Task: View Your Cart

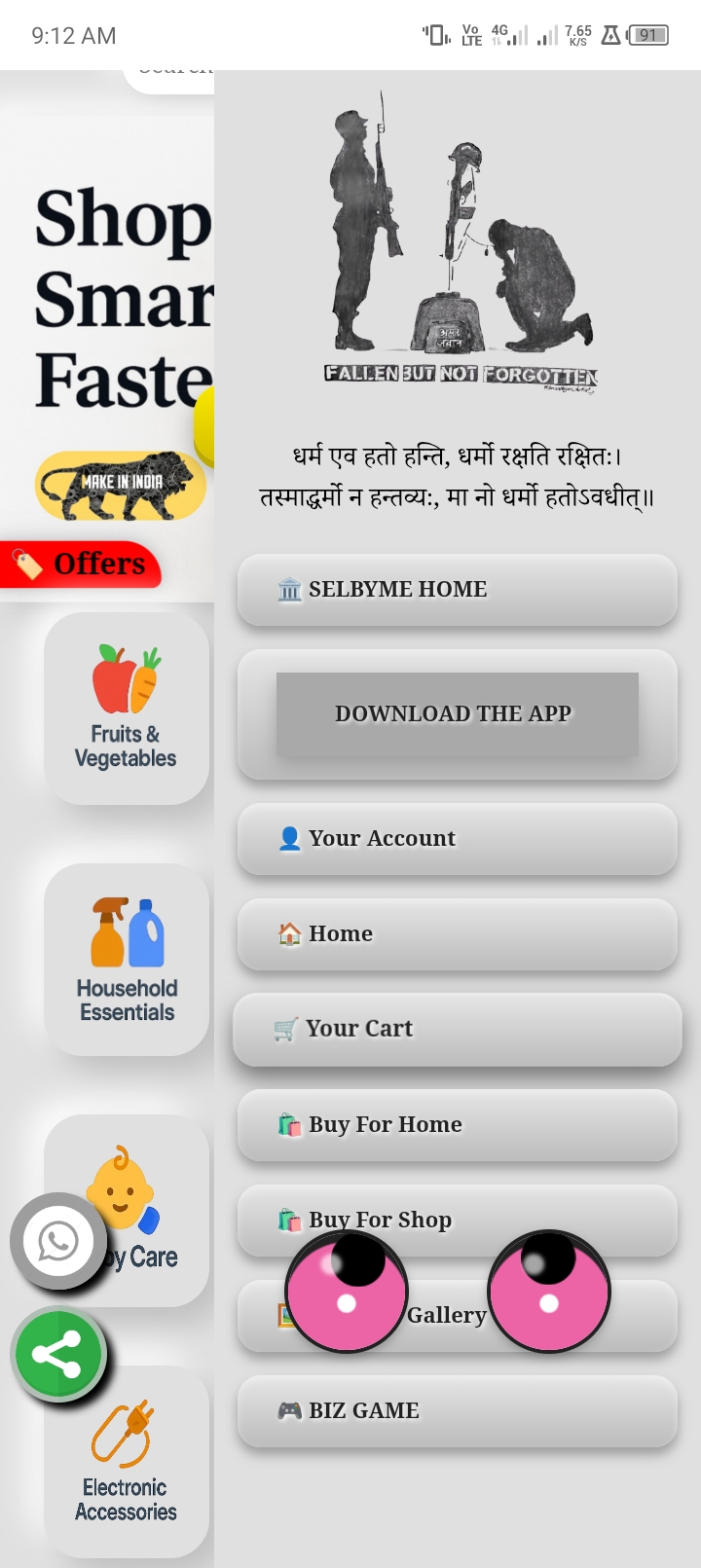Action: 457,1029
